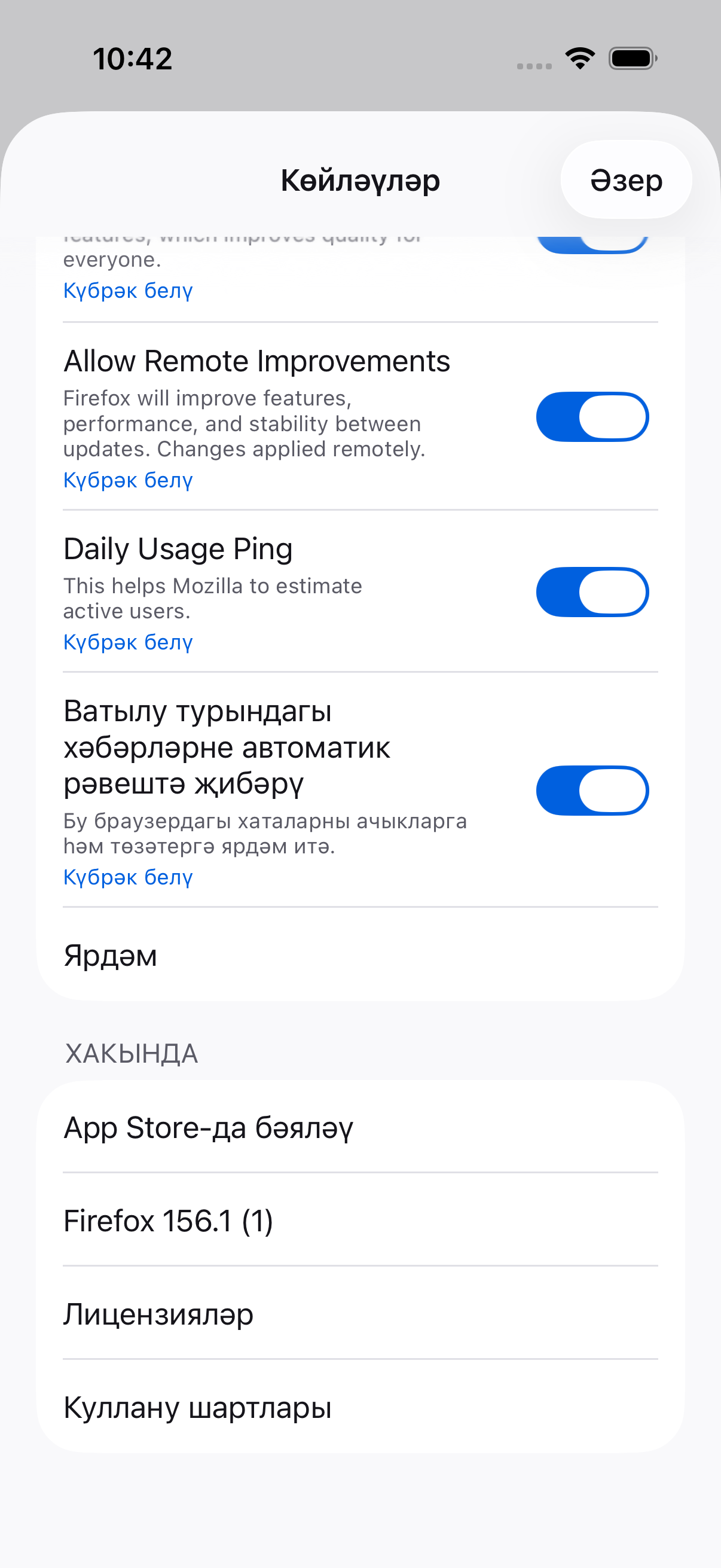Open Күбрәк белү under Daily Usage Ping
Screen dimensions: 721x1568
[129, 642]
